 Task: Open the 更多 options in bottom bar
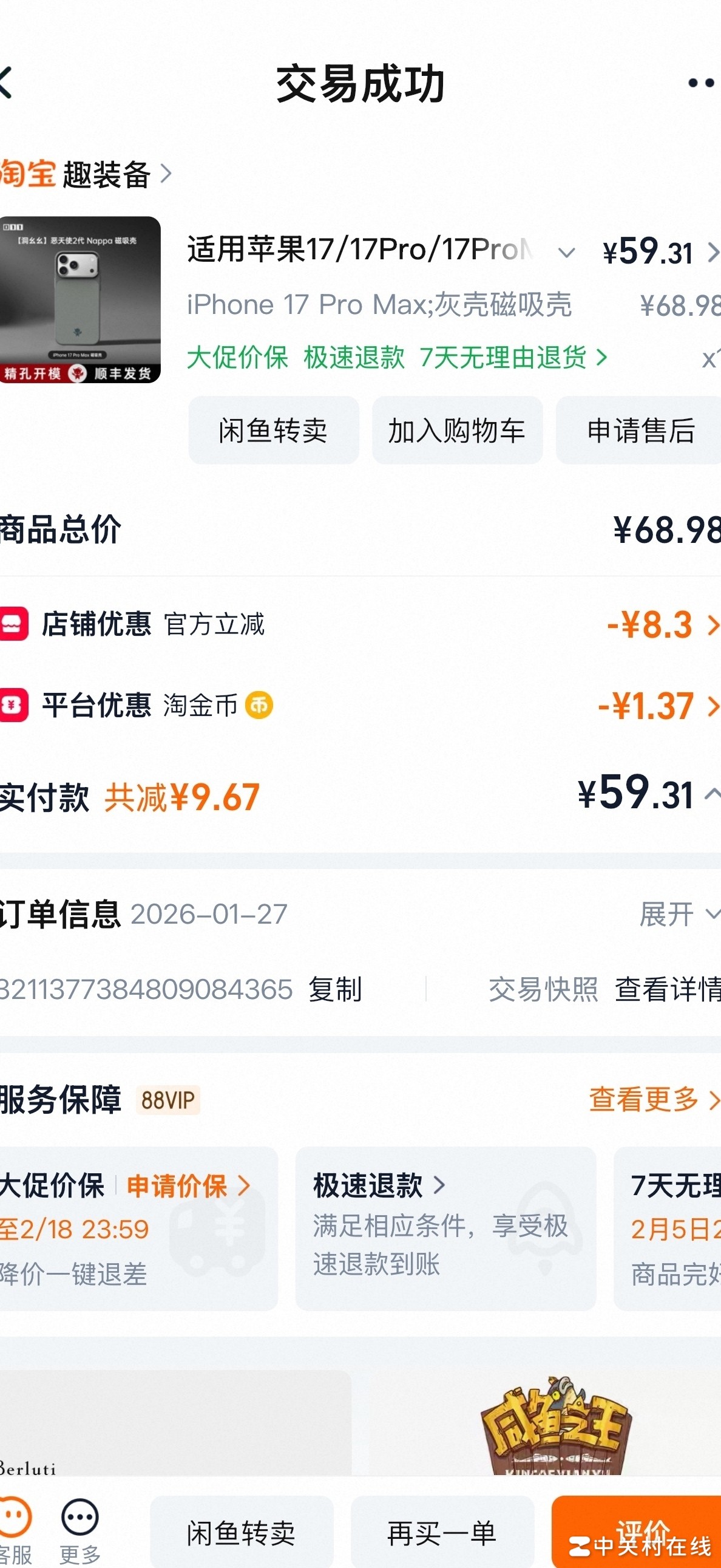click(x=80, y=1529)
